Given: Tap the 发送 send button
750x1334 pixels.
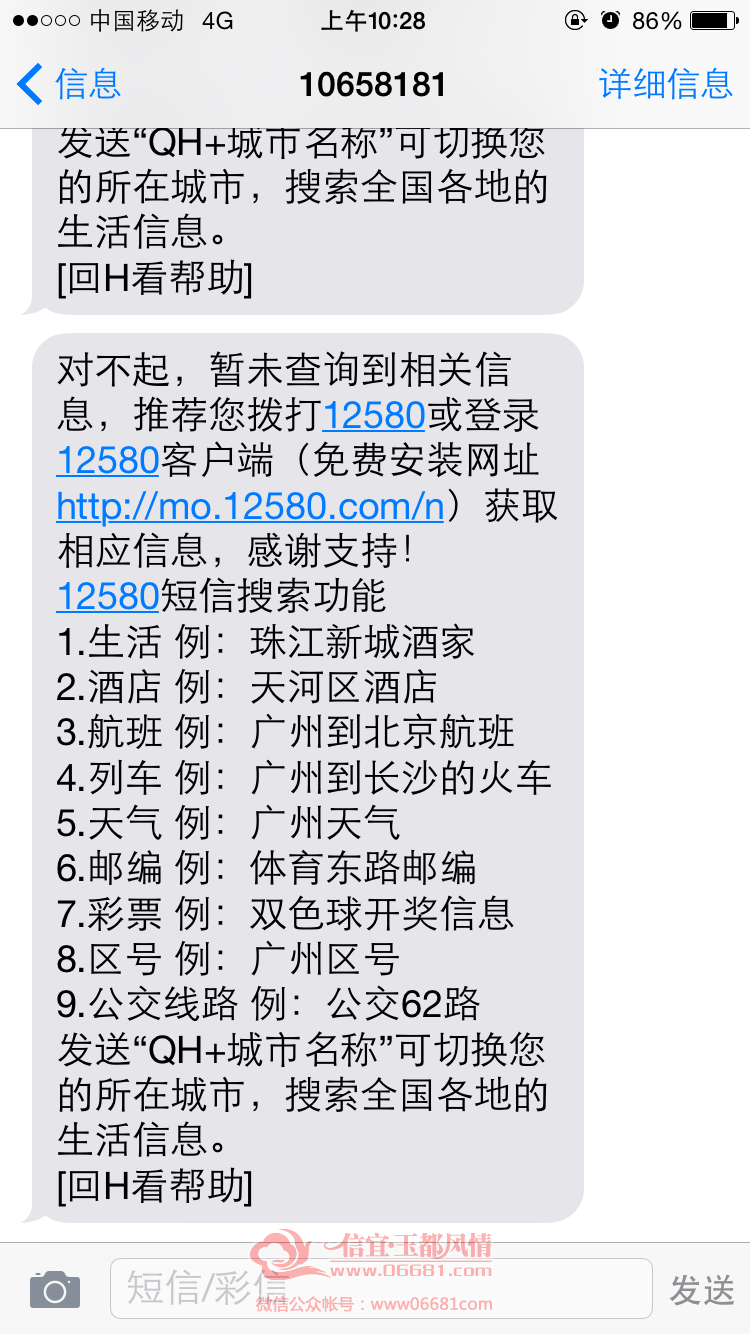Looking at the screenshot, I should (702, 1289).
